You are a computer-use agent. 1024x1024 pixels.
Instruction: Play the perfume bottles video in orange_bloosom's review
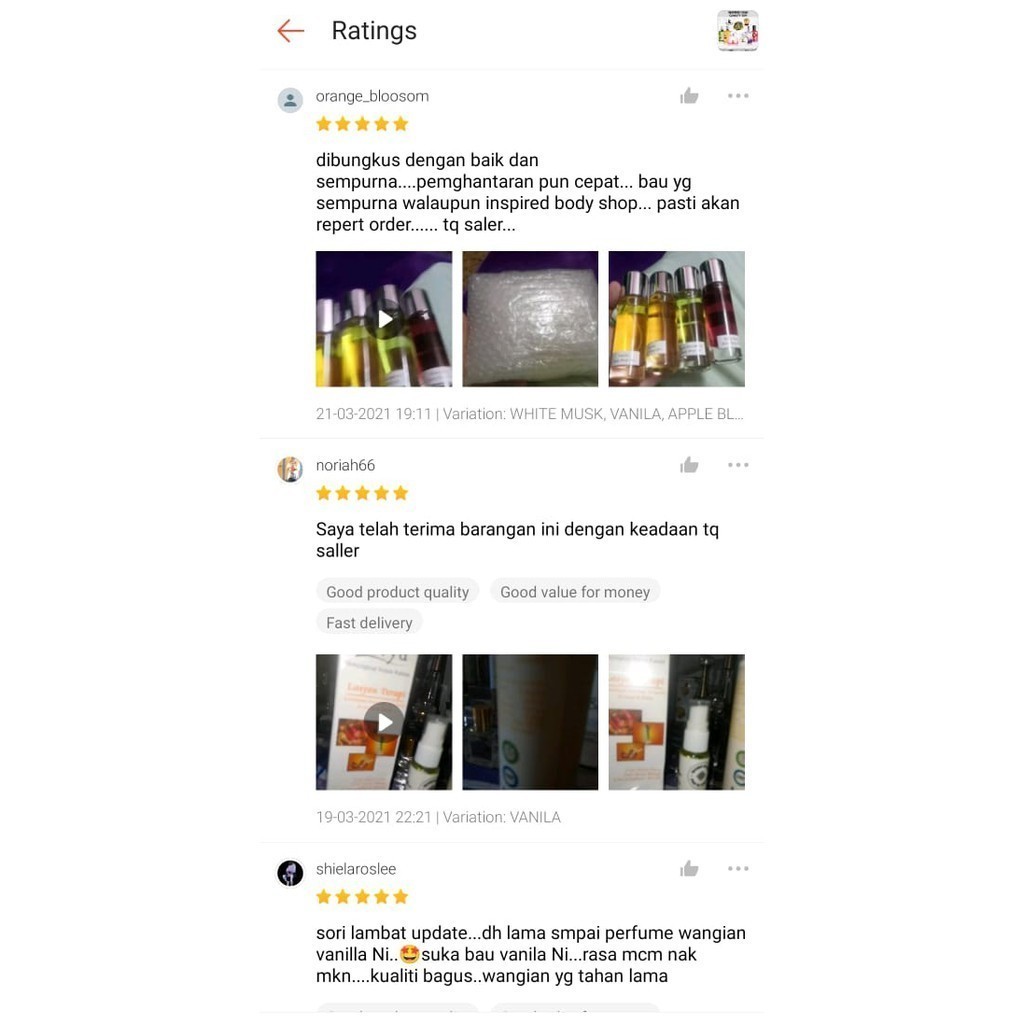[384, 319]
